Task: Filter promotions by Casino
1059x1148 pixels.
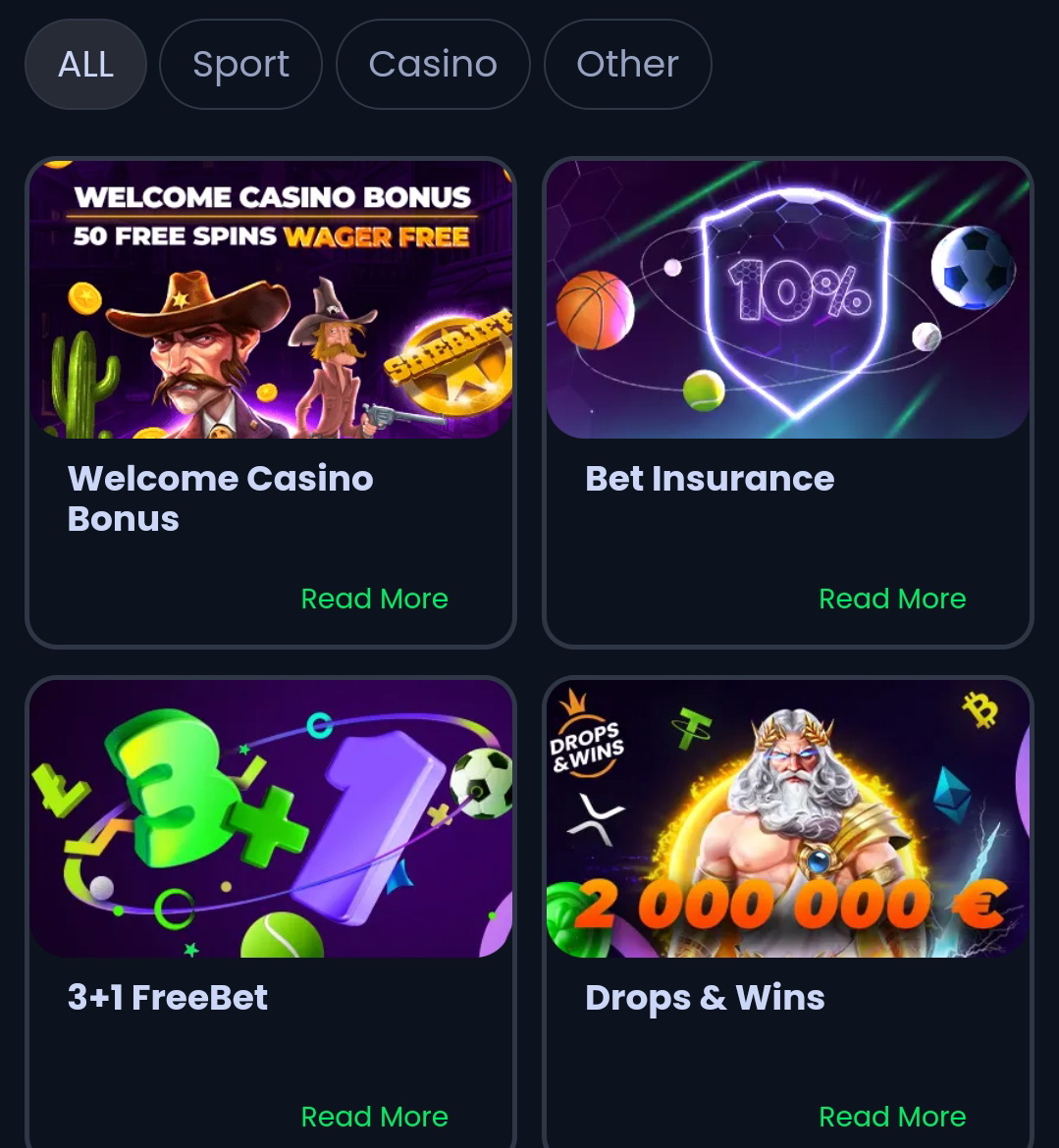Action: point(433,65)
